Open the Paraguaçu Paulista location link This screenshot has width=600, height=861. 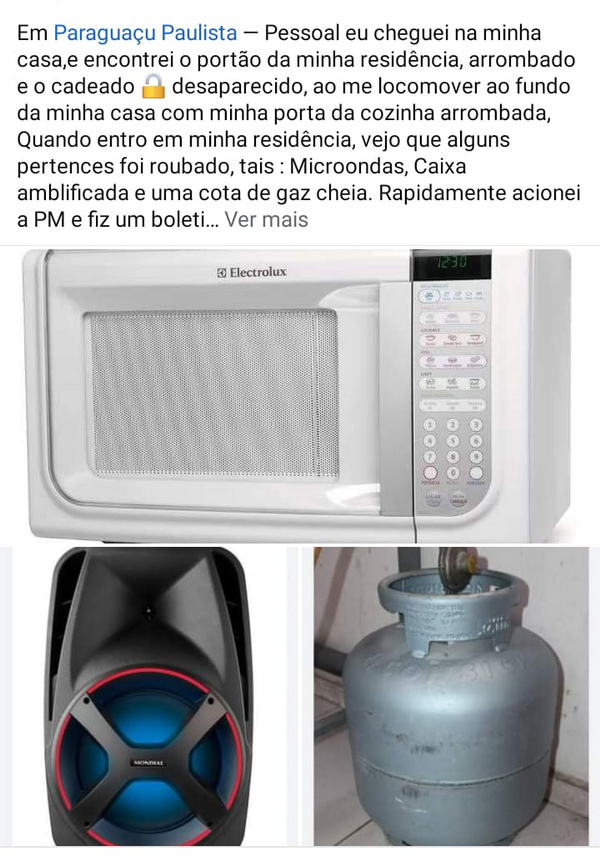click(x=145, y=34)
